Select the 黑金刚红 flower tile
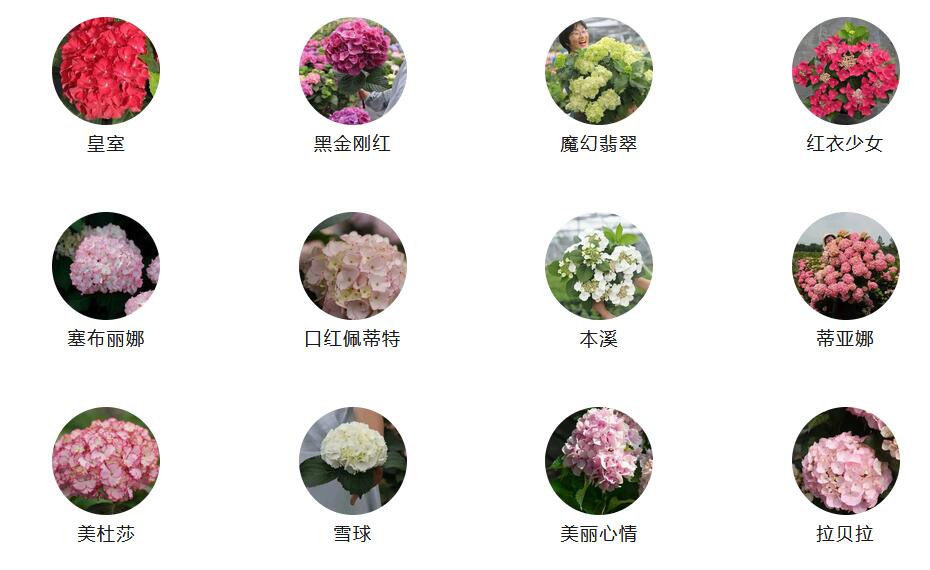Viewport: 930px width, 570px height. tap(352, 70)
